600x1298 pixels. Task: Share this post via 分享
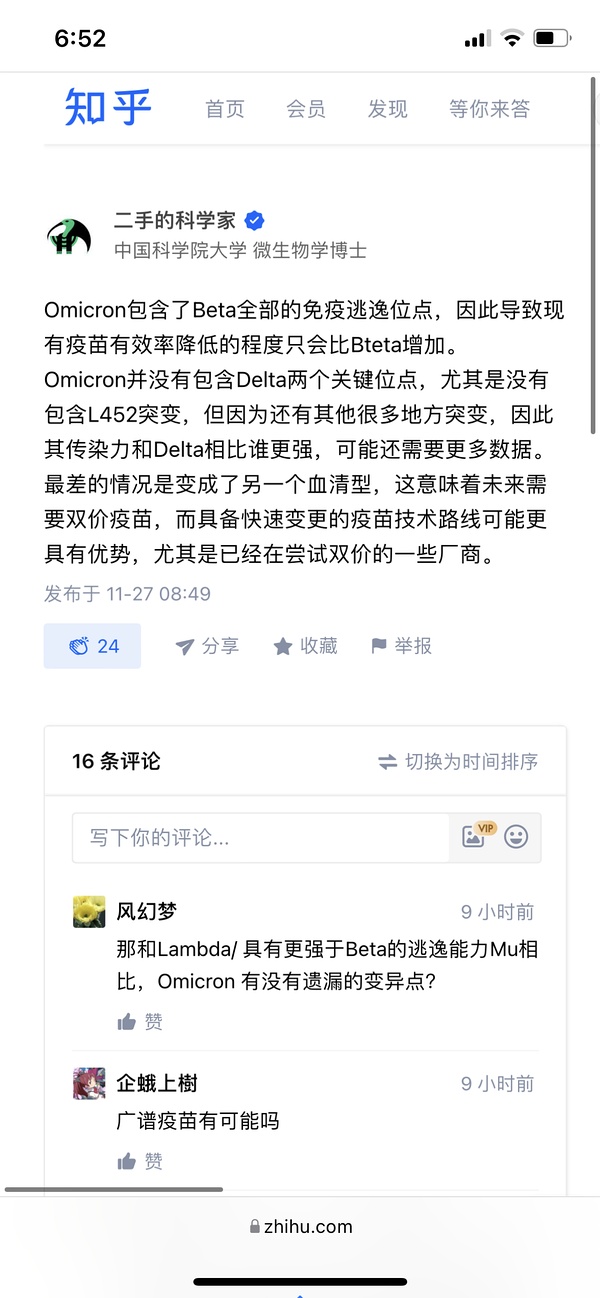coord(207,646)
